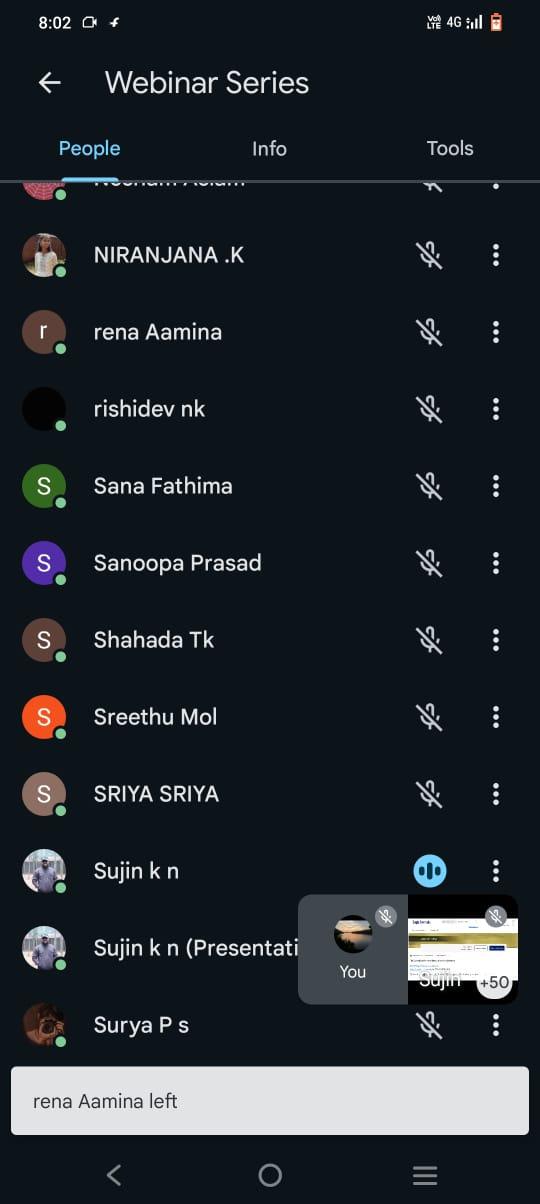This screenshot has width=540, height=1204.
Task: Open Sujin's presentation thumbnail
Action: tap(463, 949)
